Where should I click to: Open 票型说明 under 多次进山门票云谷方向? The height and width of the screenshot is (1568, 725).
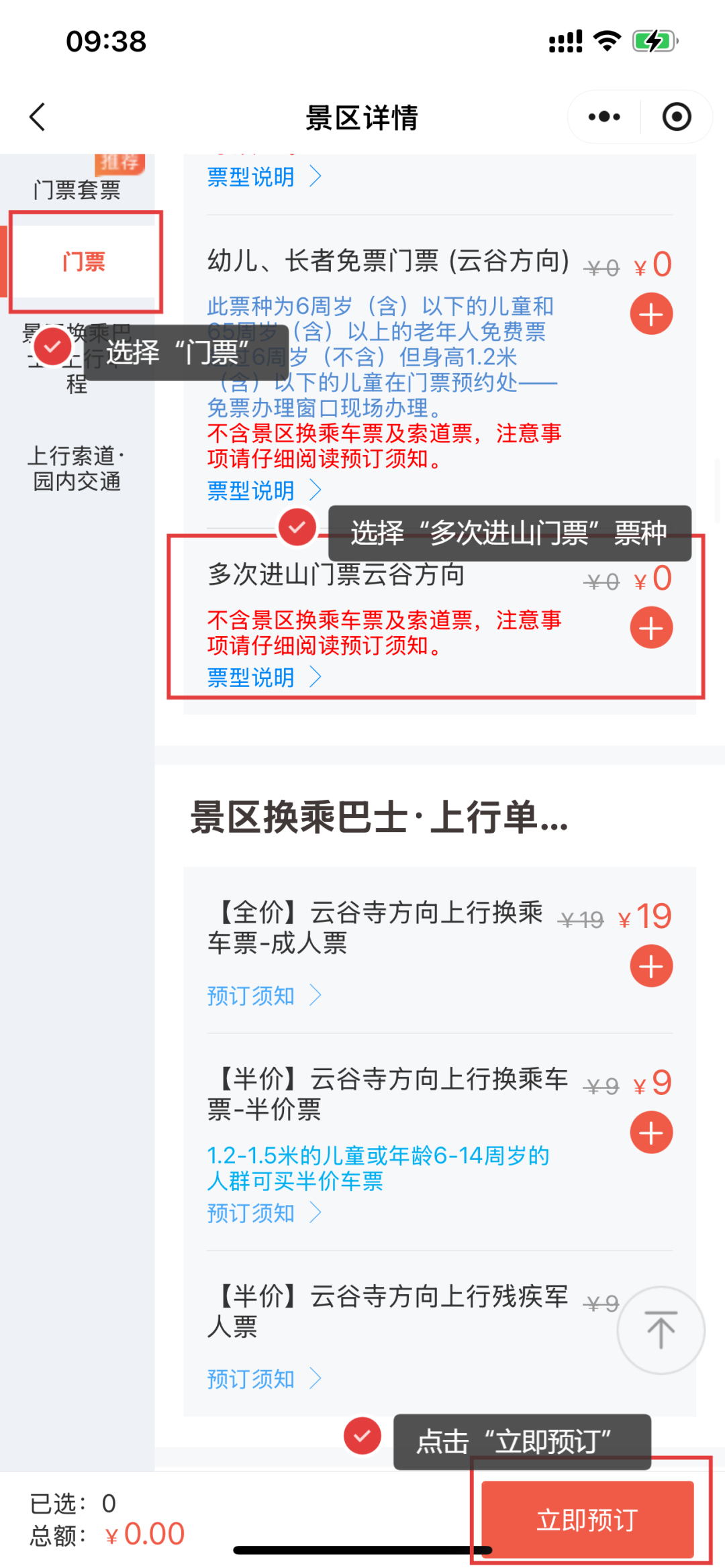[263, 677]
